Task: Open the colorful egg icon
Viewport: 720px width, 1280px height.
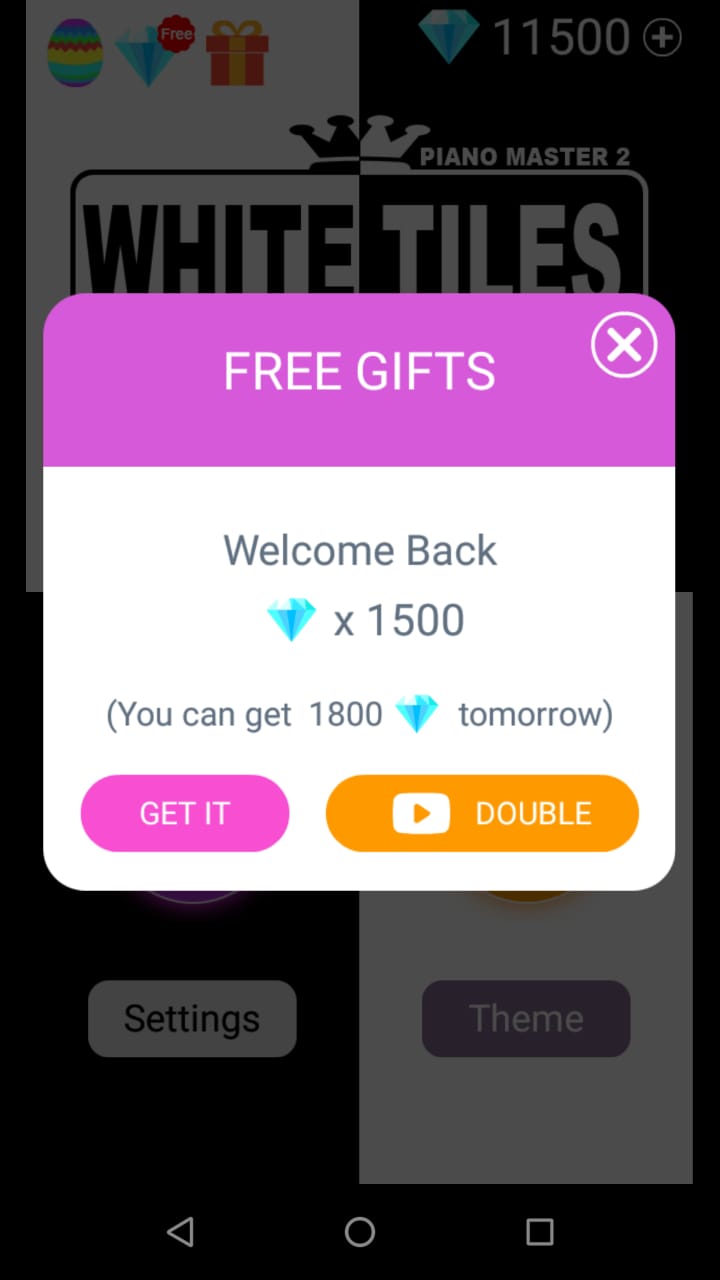Action: click(x=75, y=53)
